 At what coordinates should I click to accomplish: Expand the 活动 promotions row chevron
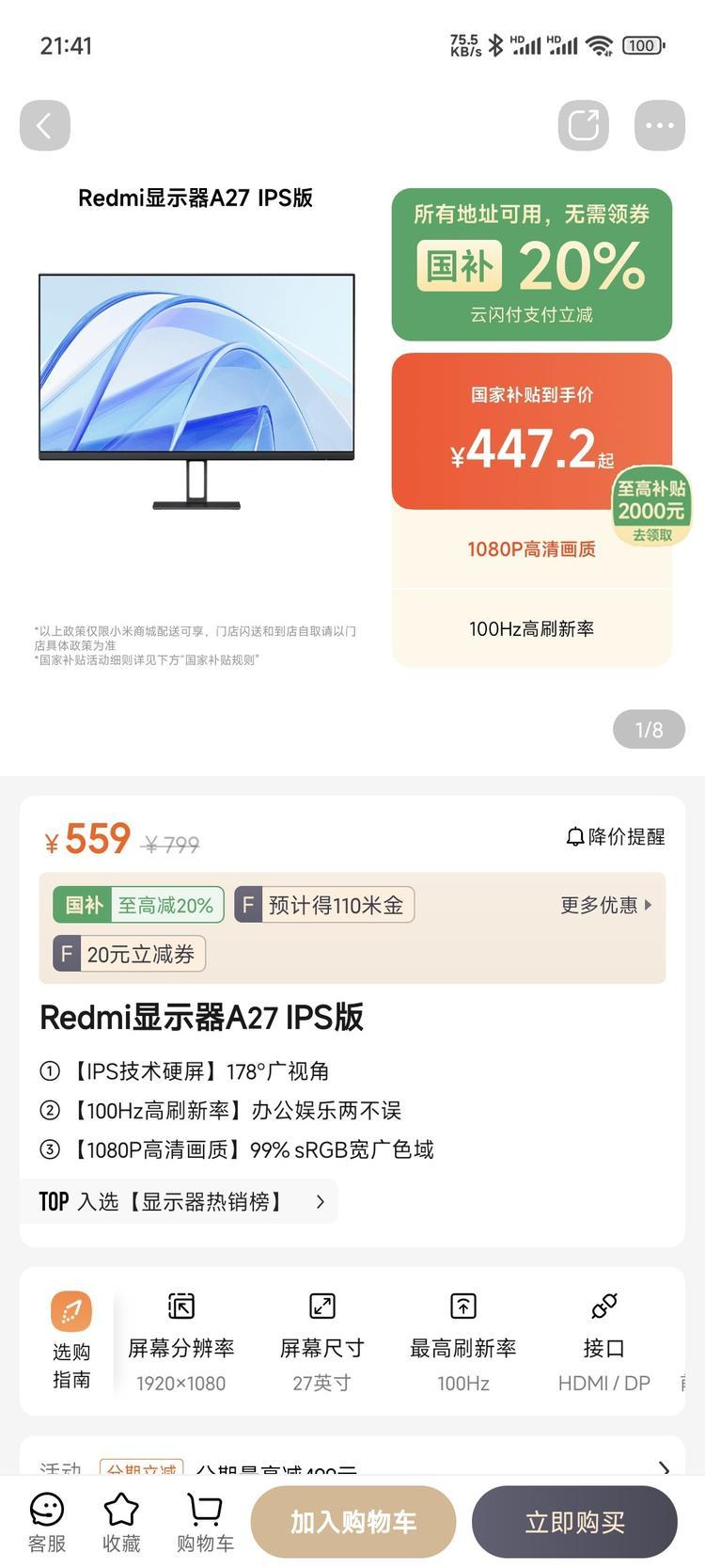(664, 1466)
